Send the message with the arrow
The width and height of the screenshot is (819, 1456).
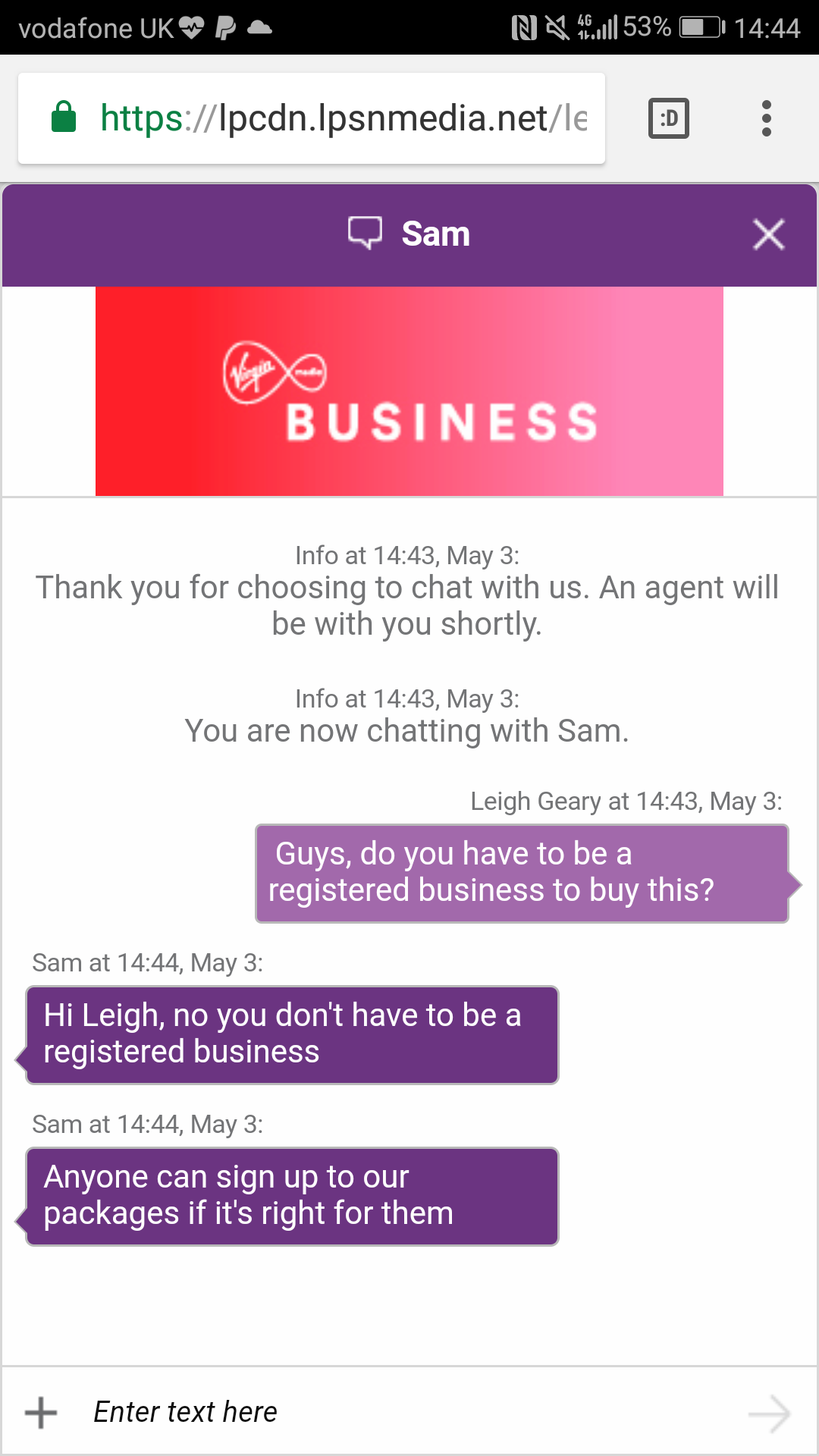coord(769,1414)
